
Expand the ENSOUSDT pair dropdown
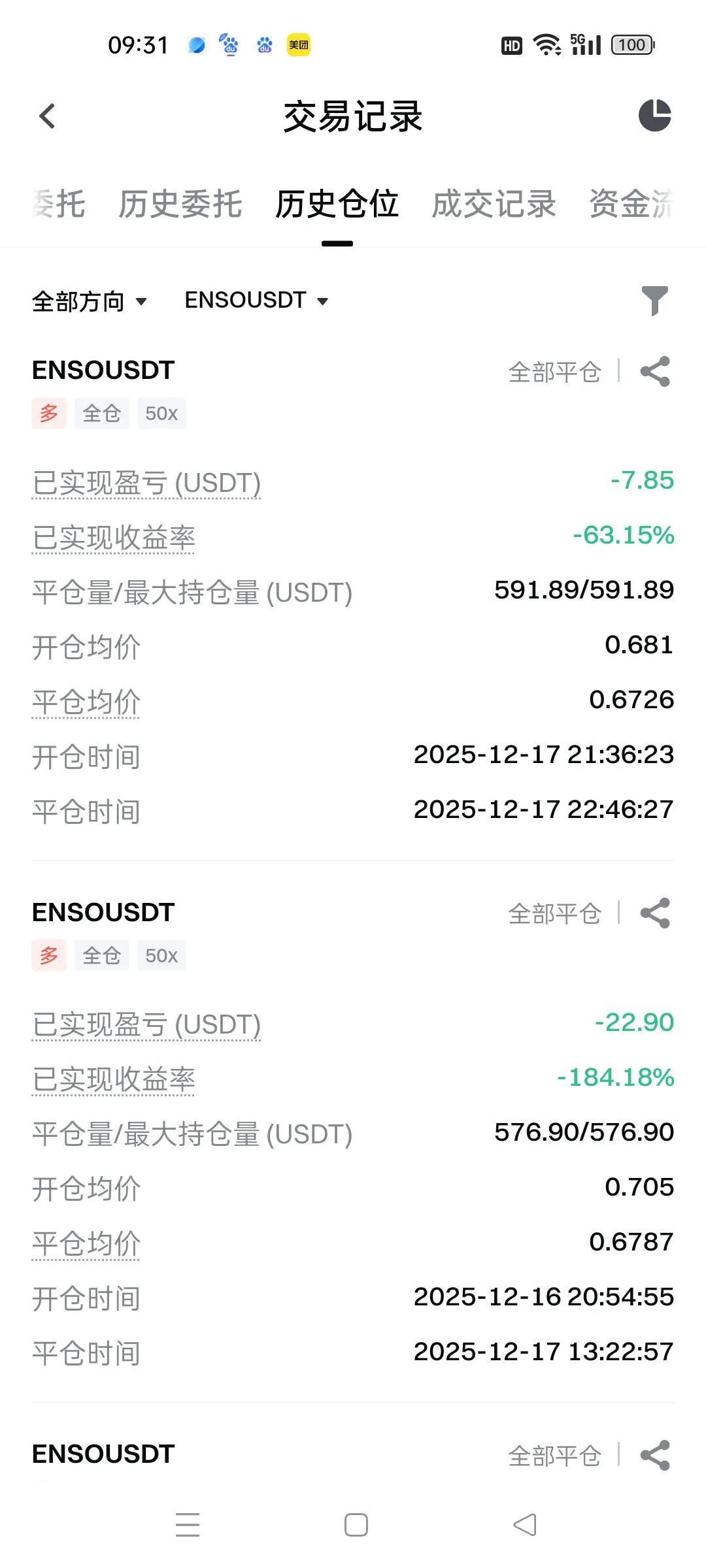pyautogui.click(x=256, y=301)
